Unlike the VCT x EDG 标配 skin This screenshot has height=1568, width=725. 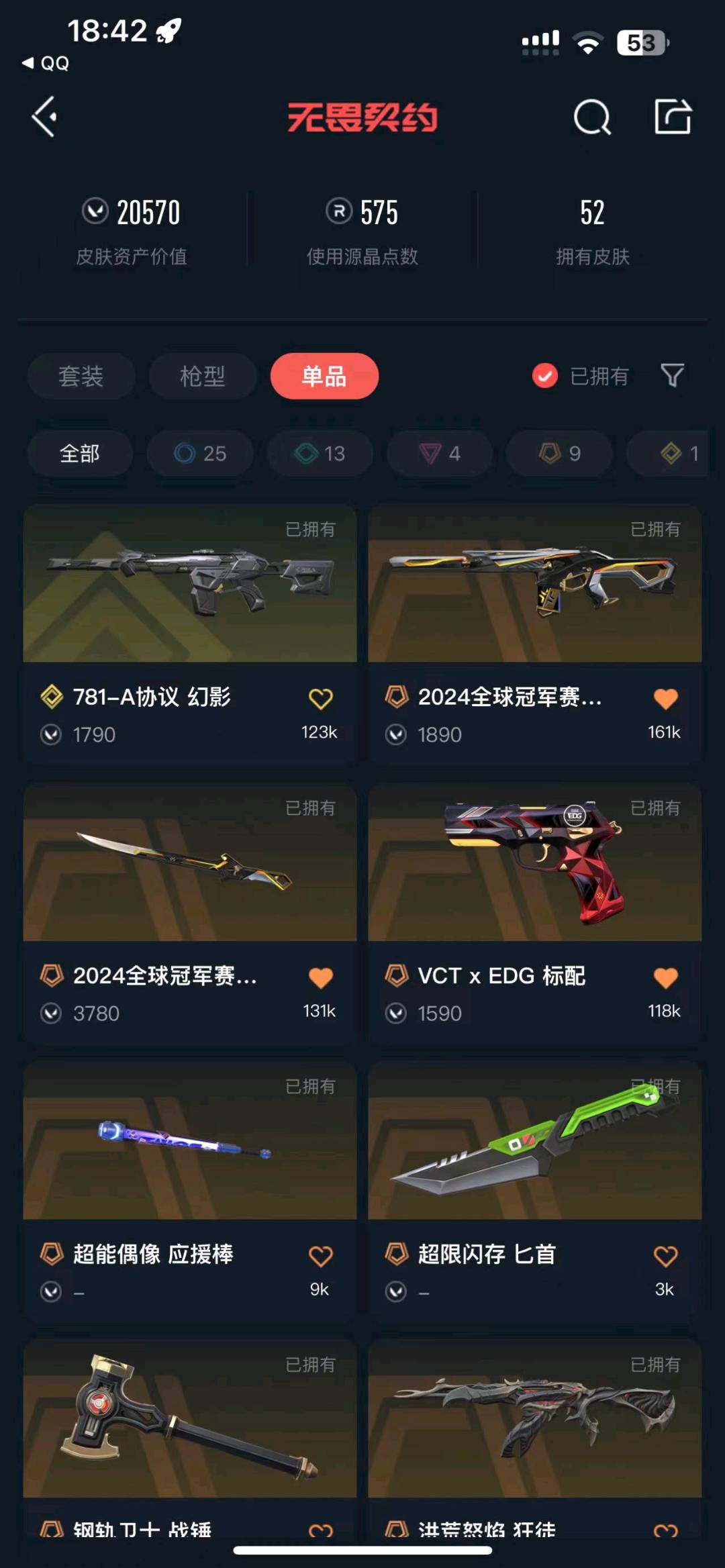tap(665, 977)
